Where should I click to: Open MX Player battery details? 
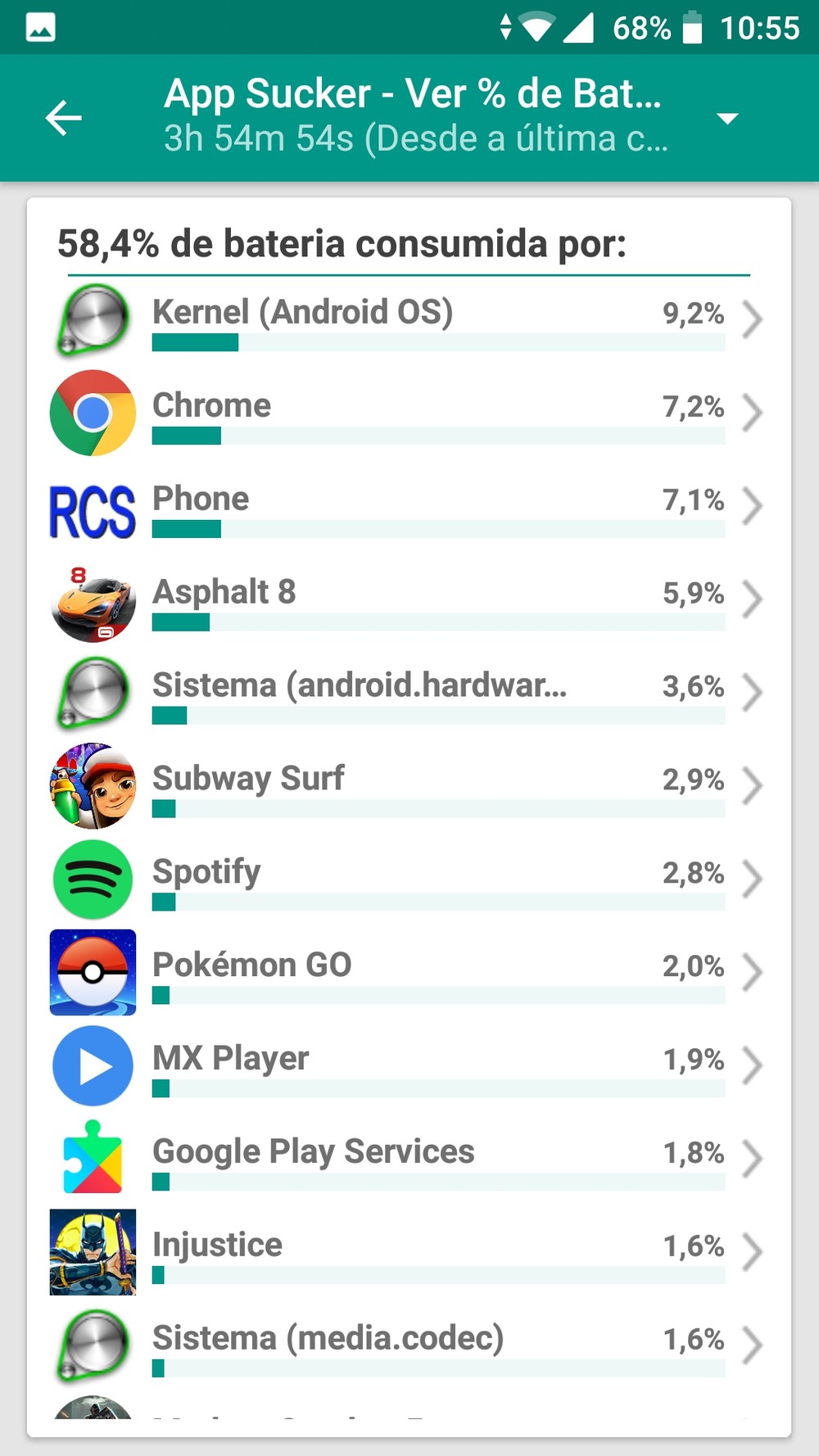click(x=409, y=1065)
